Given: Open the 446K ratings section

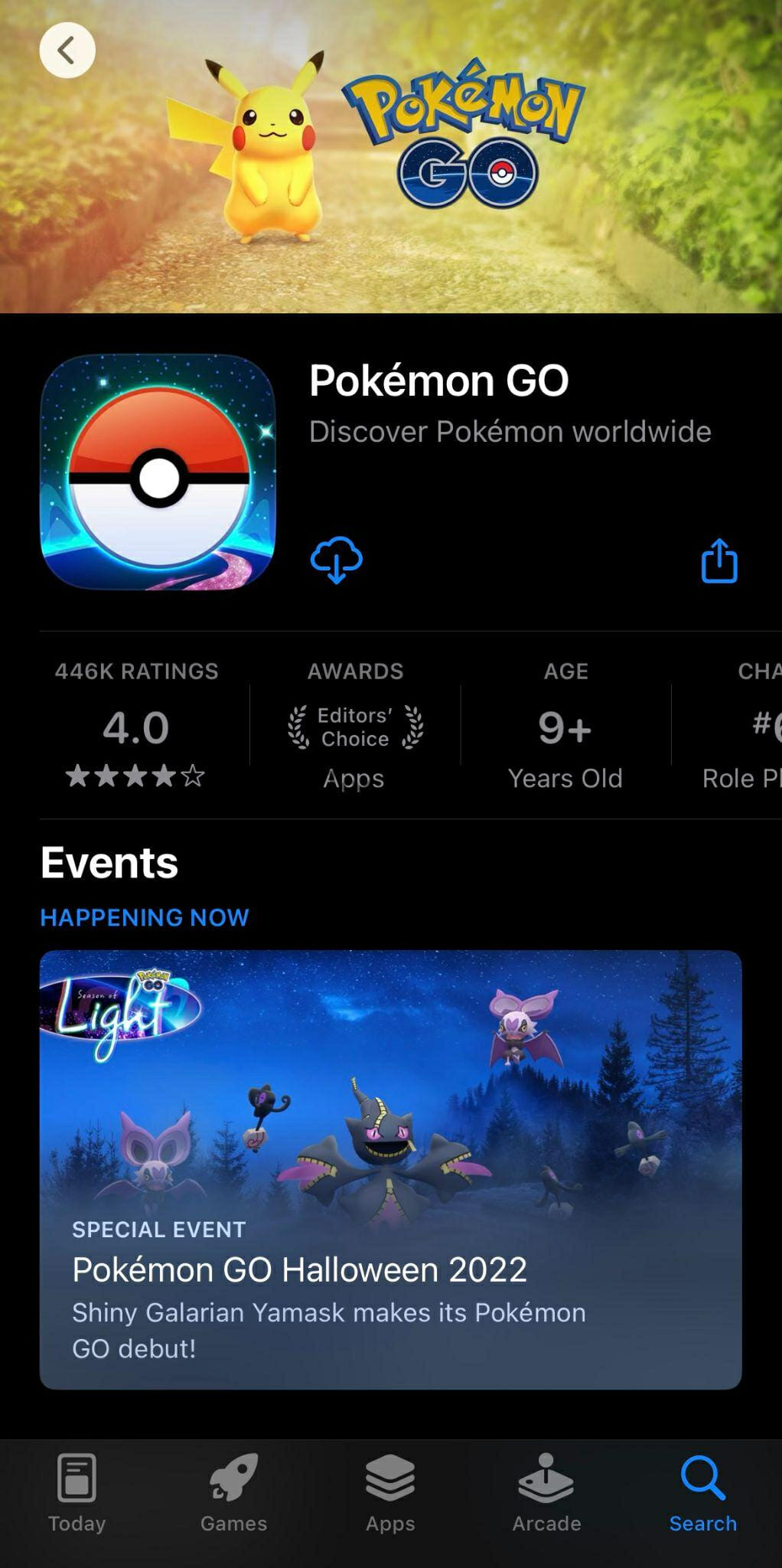Looking at the screenshot, I should click(136, 725).
